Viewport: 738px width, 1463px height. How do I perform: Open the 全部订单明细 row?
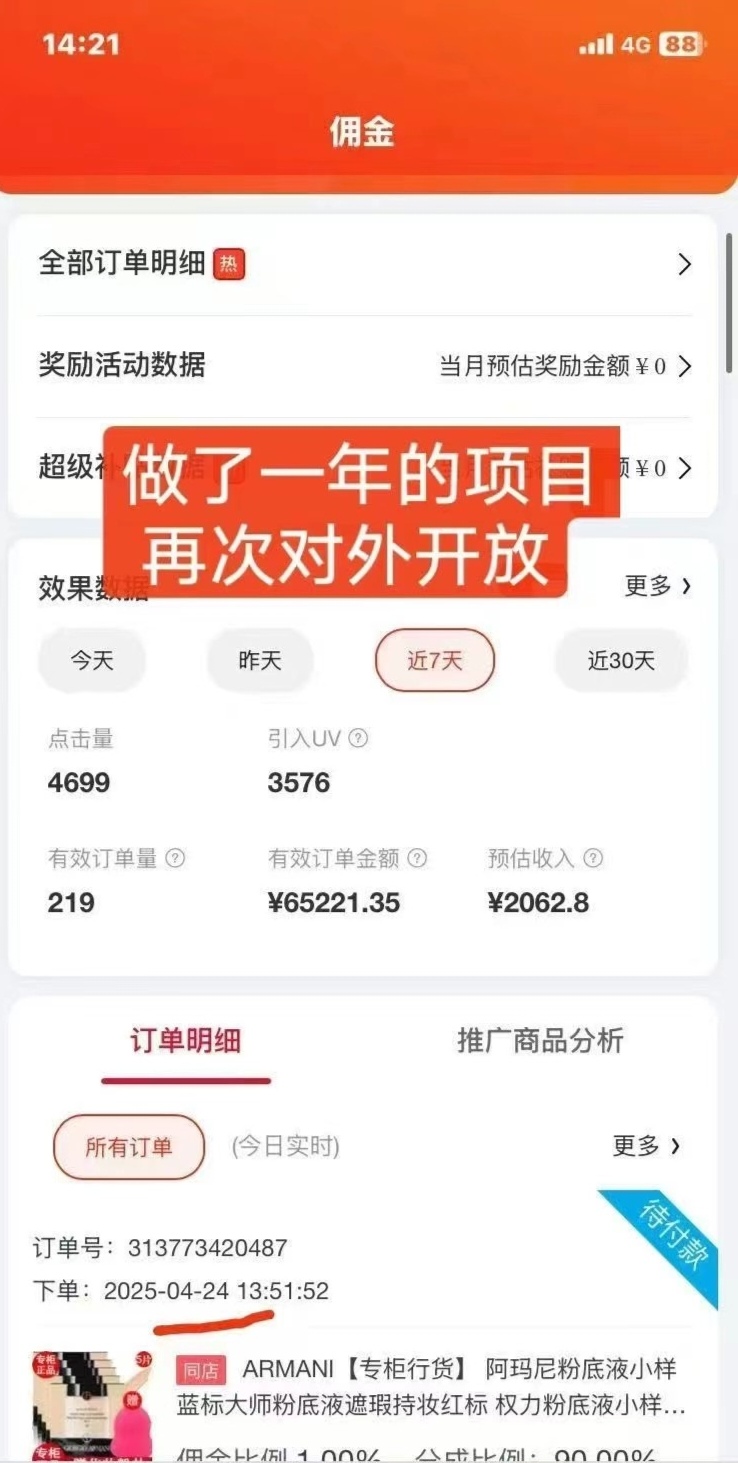(x=364, y=264)
